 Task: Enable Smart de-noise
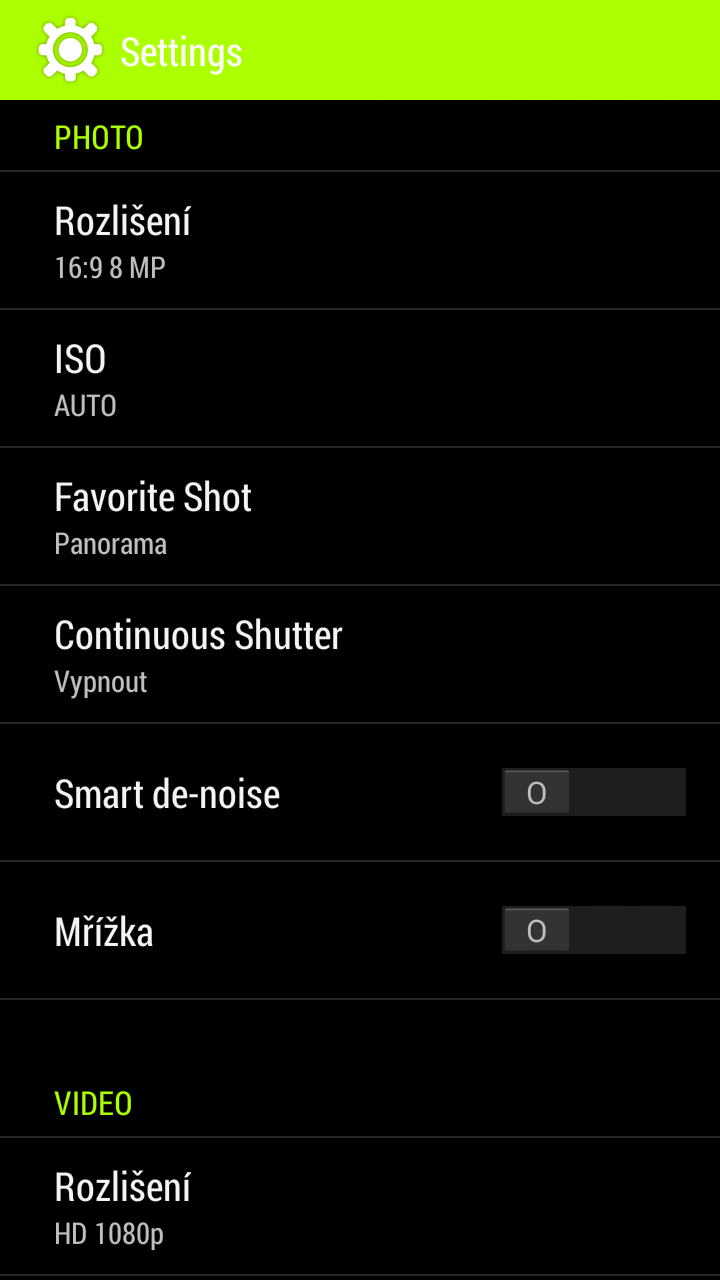click(x=594, y=792)
